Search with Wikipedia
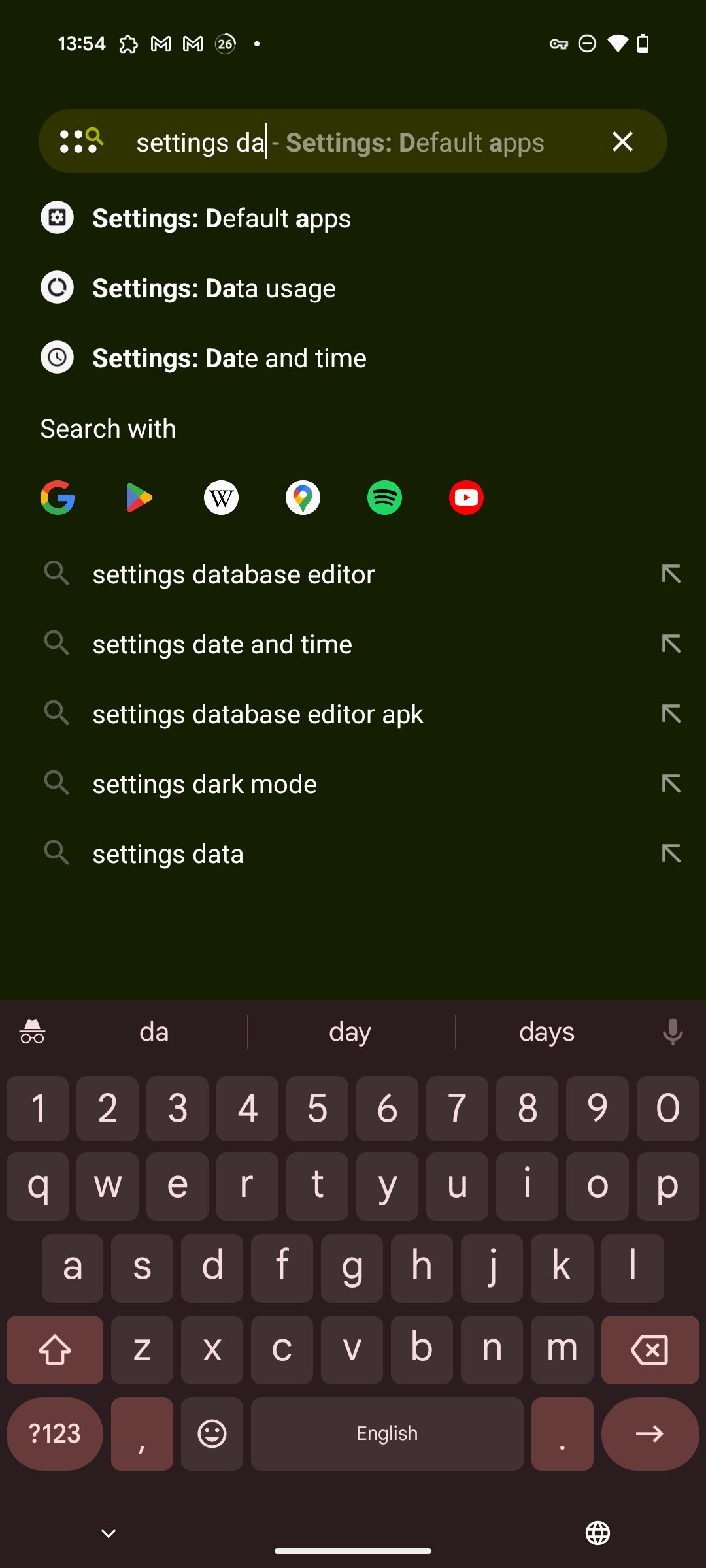706x1568 pixels. point(221,498)
